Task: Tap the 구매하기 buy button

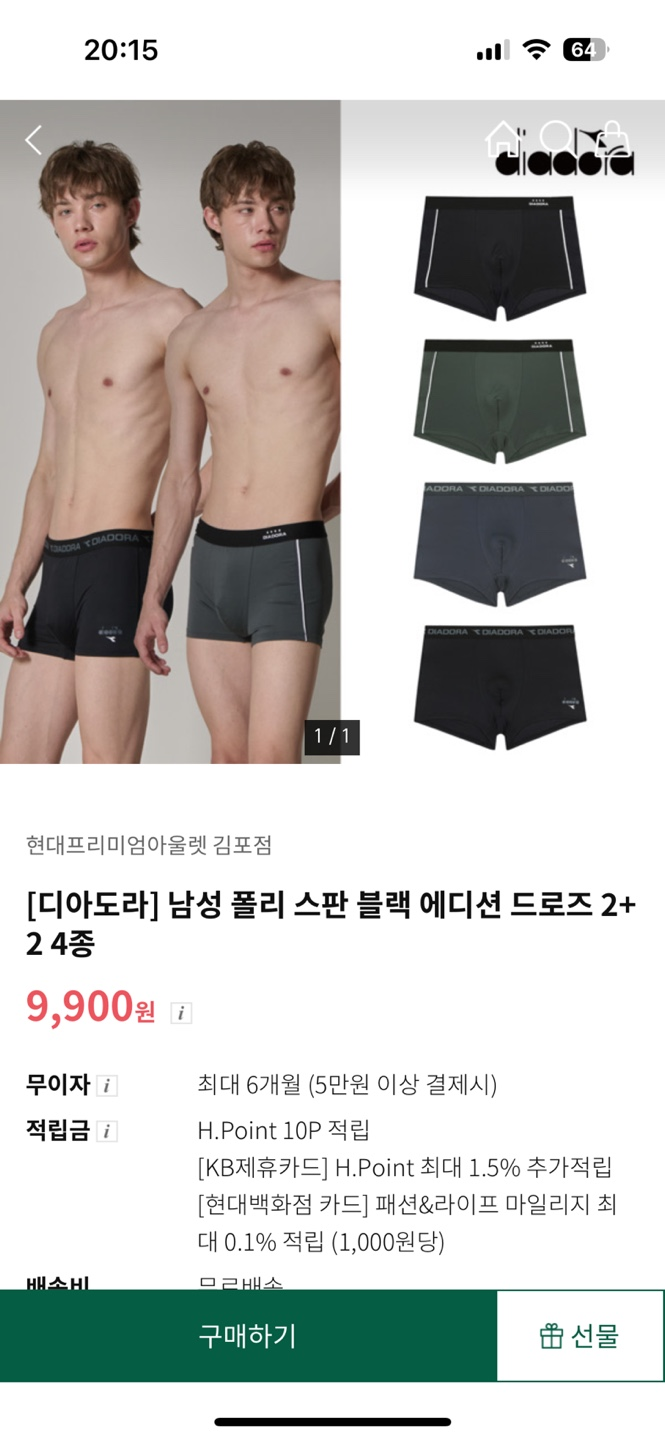Action: 248,1336
